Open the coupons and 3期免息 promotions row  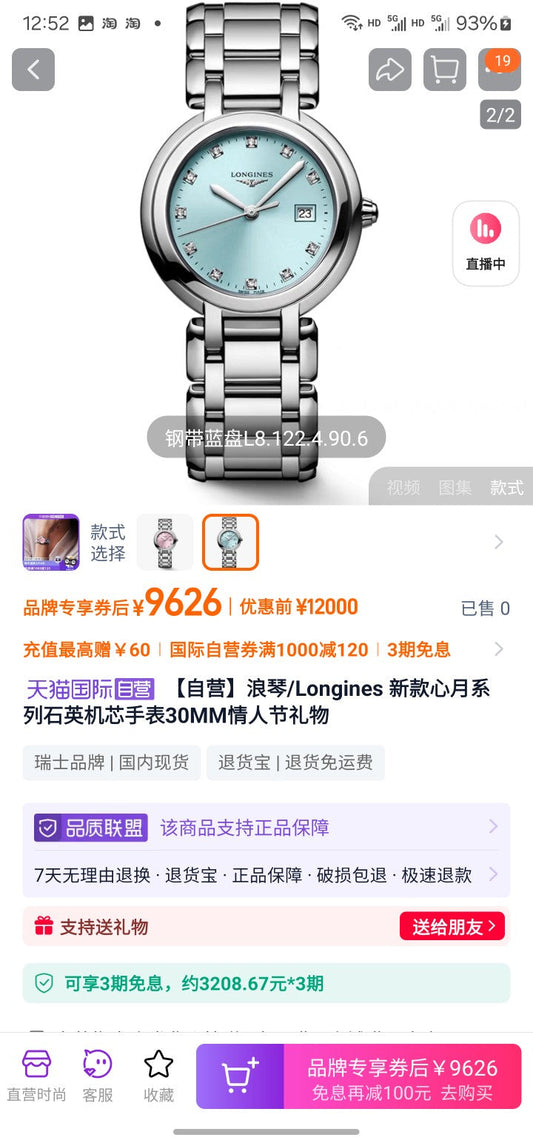(264, 649)
